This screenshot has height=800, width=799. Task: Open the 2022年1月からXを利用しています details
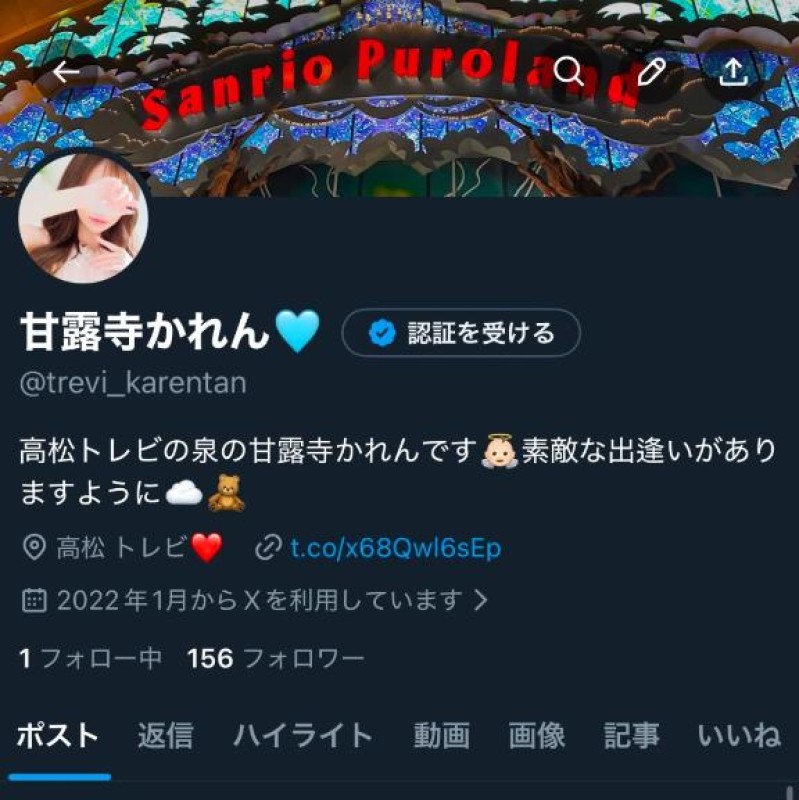[255, 600]
